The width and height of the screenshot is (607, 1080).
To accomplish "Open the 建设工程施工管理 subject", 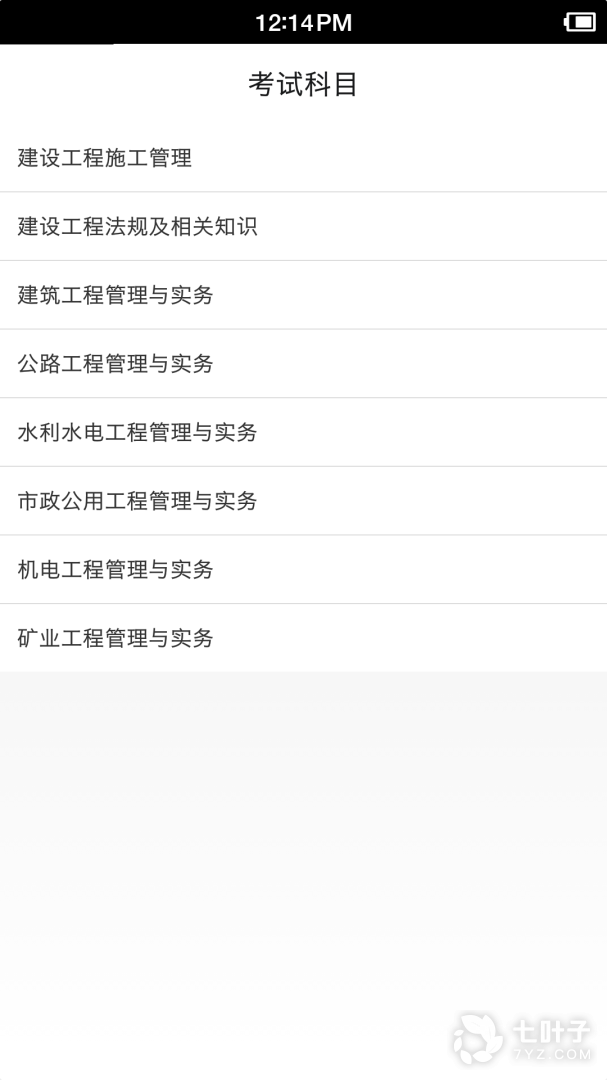I will 105,158.
